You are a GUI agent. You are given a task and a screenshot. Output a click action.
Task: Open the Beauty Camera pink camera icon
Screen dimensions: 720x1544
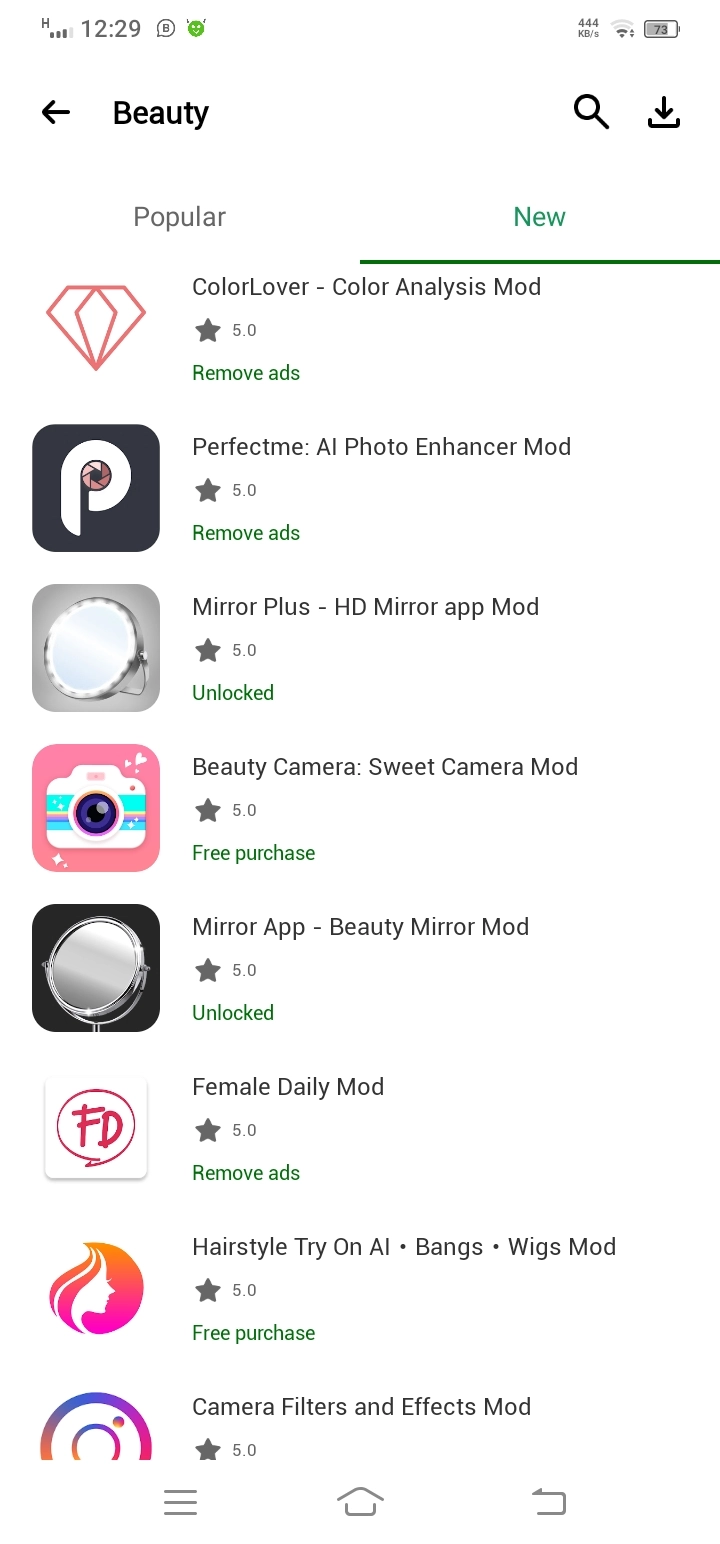click(96, 807)
